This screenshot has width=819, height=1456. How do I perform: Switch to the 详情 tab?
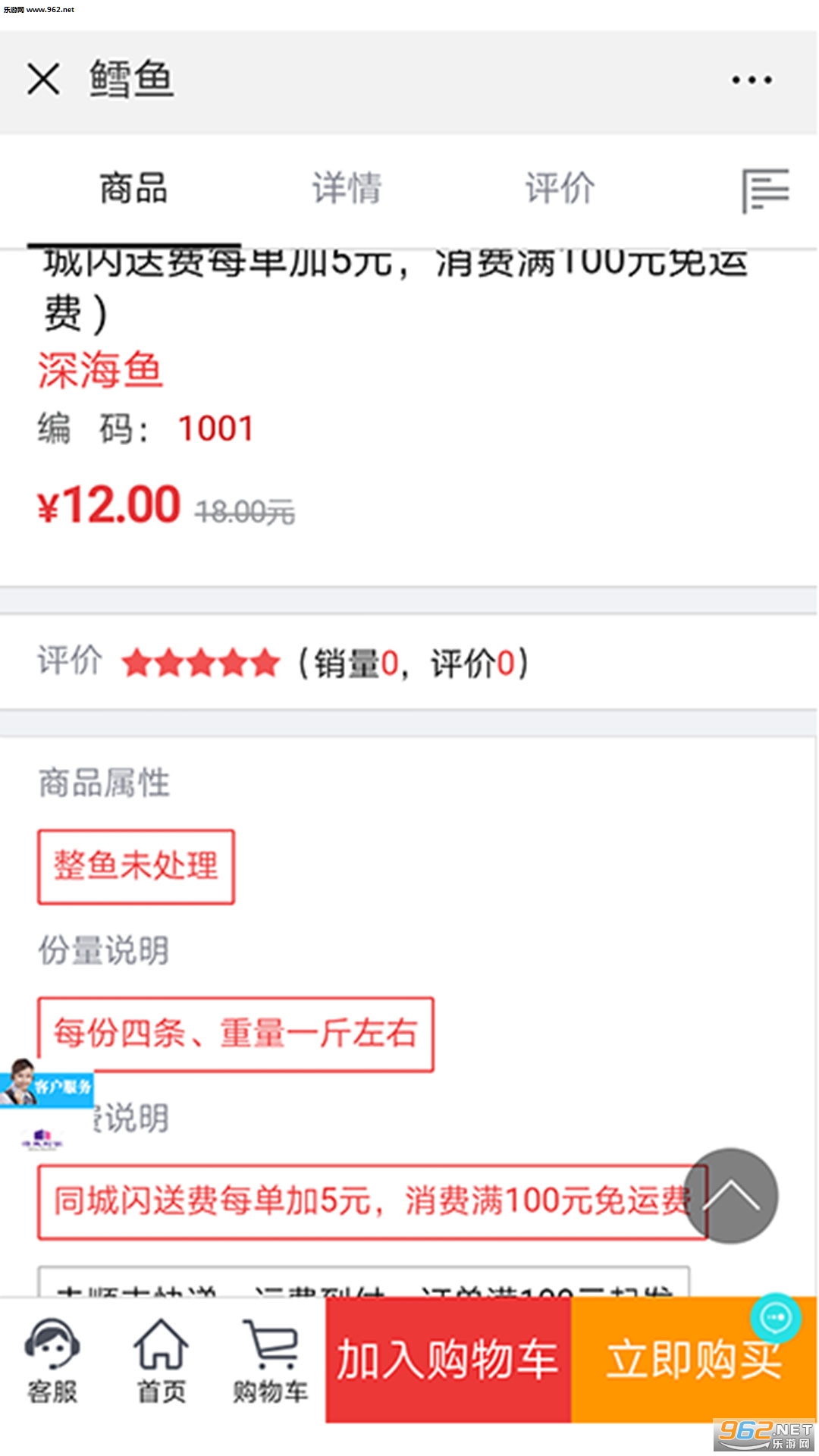(347, 188)
